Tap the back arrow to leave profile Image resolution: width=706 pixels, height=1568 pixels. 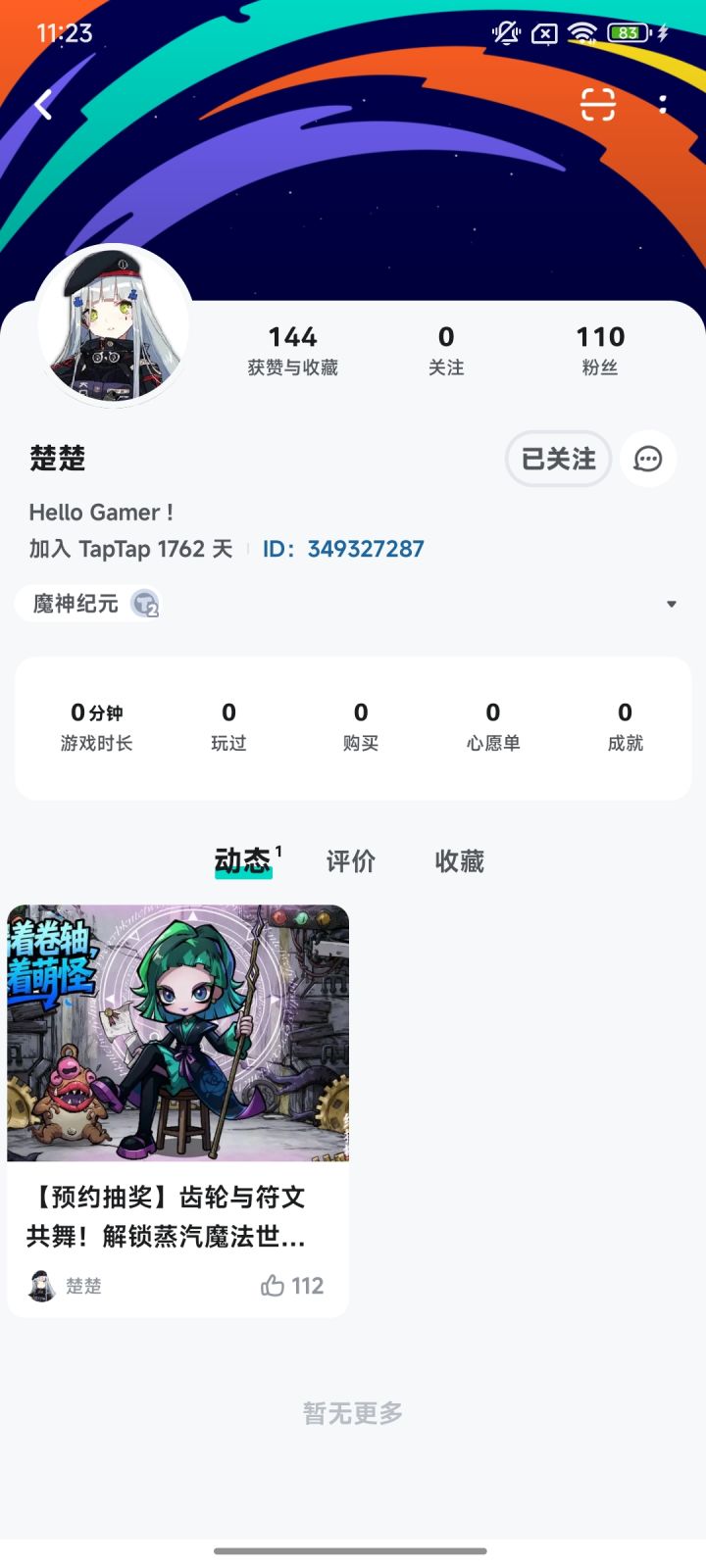point(41,105)
